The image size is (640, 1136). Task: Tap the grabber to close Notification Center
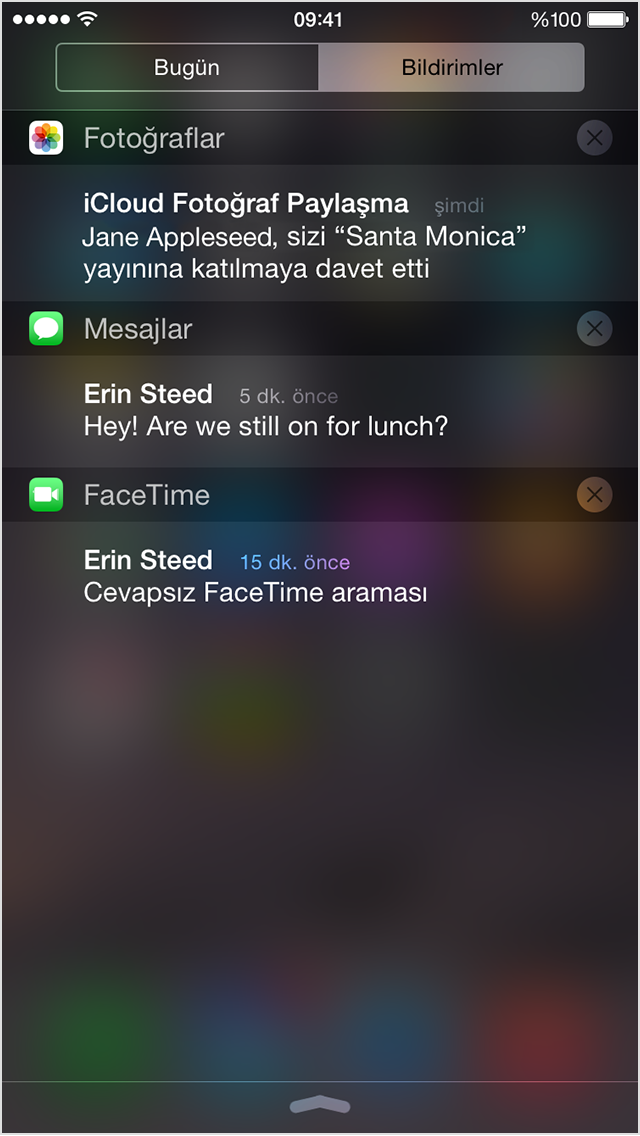pyautogui.click(x=320, y=1106)
